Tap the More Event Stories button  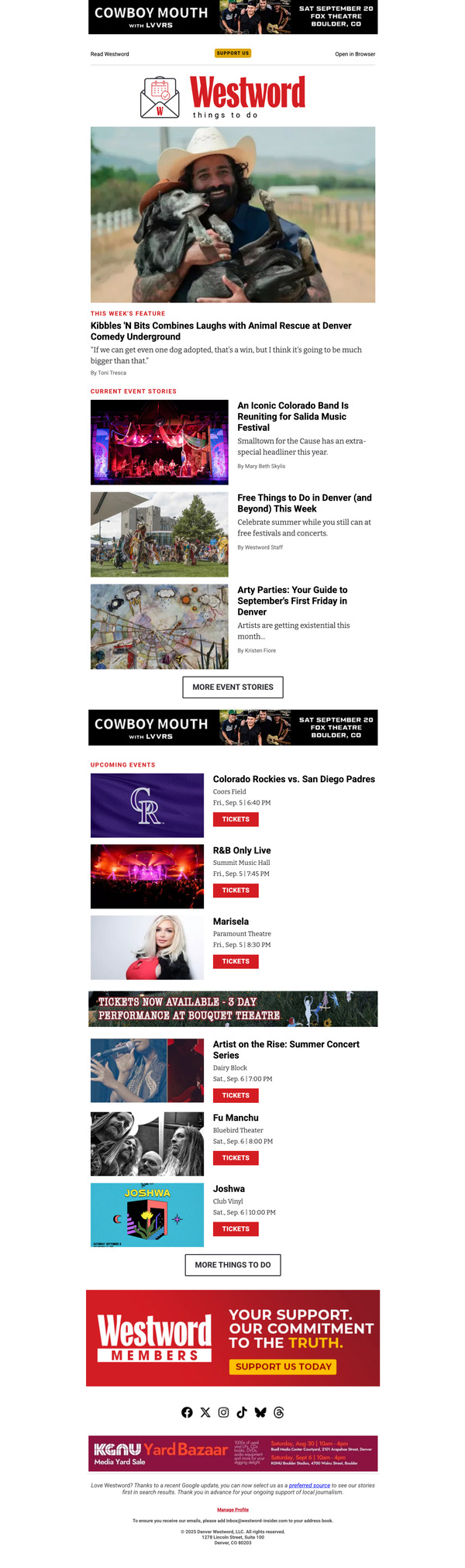pos(232,687)
